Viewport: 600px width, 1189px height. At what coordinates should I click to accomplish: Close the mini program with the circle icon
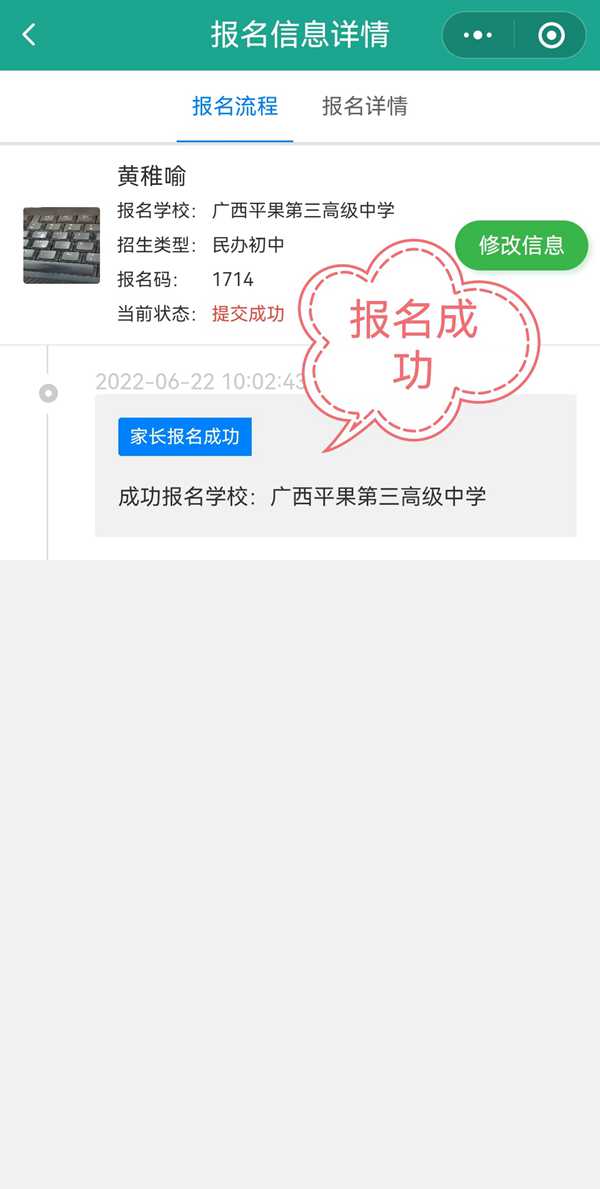click(551, 35)
